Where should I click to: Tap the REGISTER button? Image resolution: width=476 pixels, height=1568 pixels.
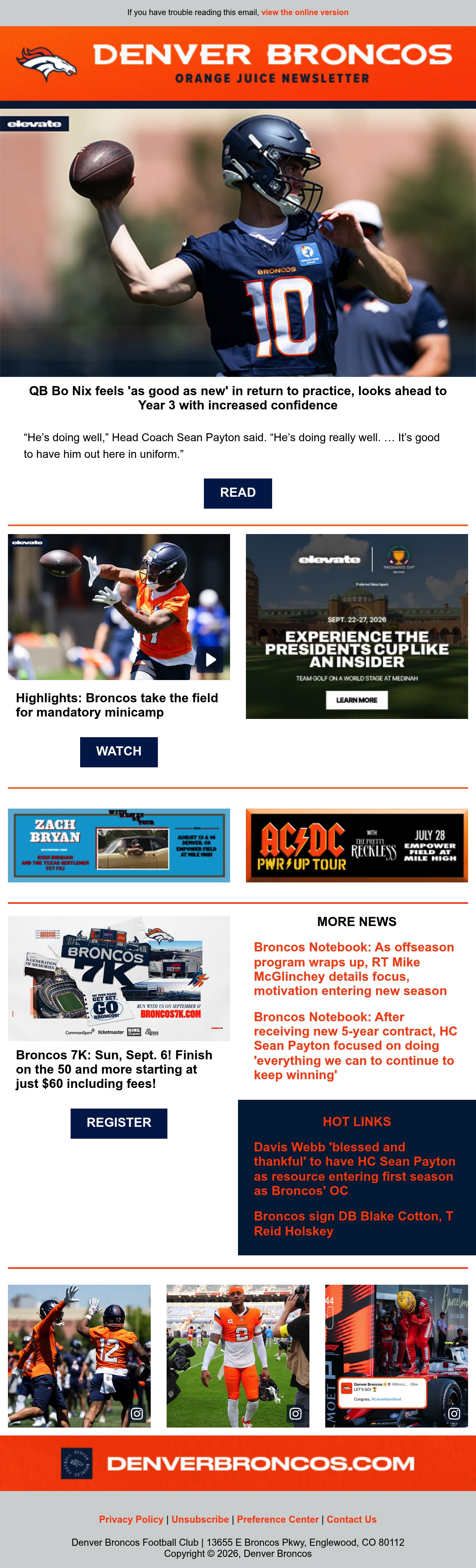119,1122
